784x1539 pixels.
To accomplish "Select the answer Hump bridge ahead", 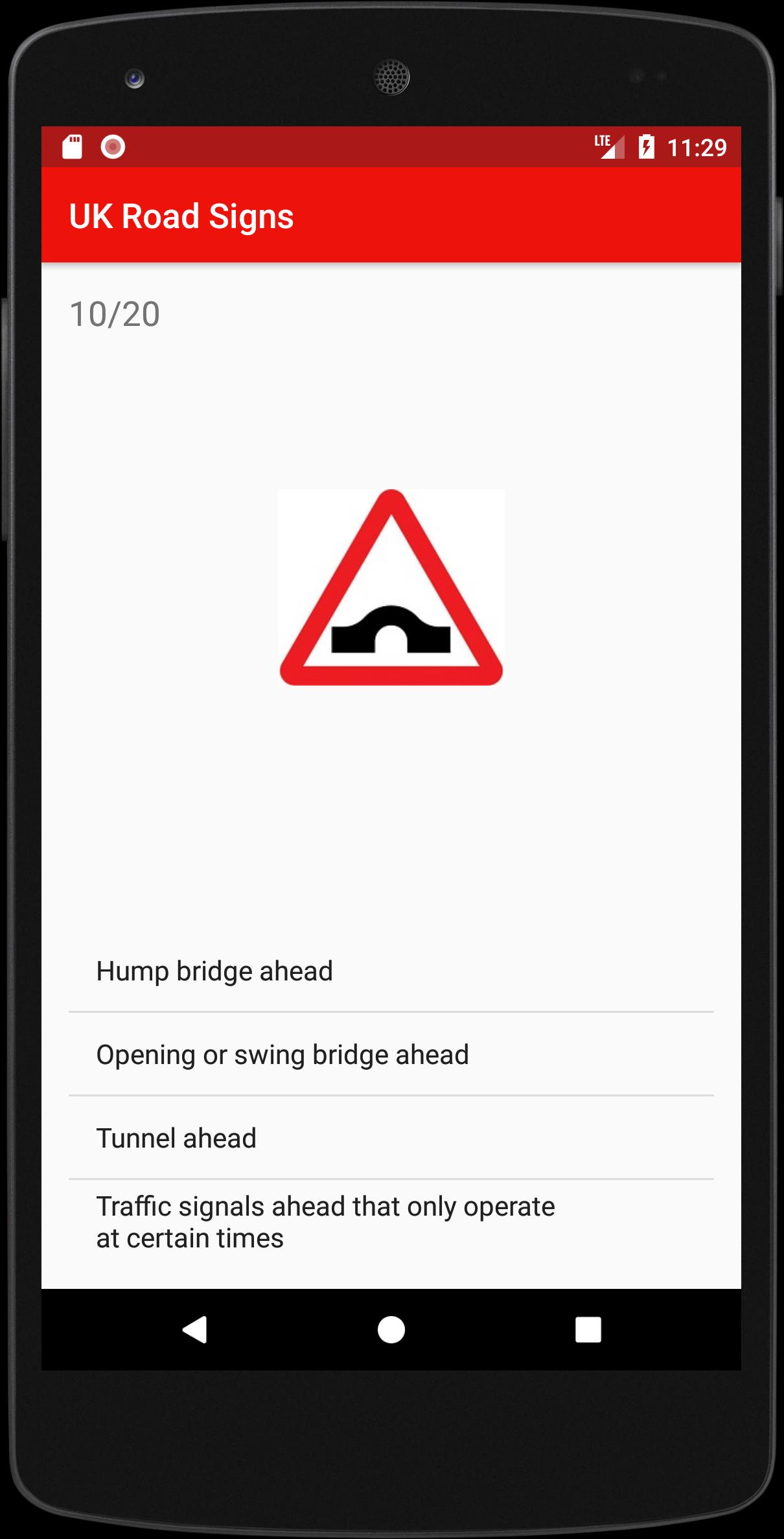I will (391, 971).
